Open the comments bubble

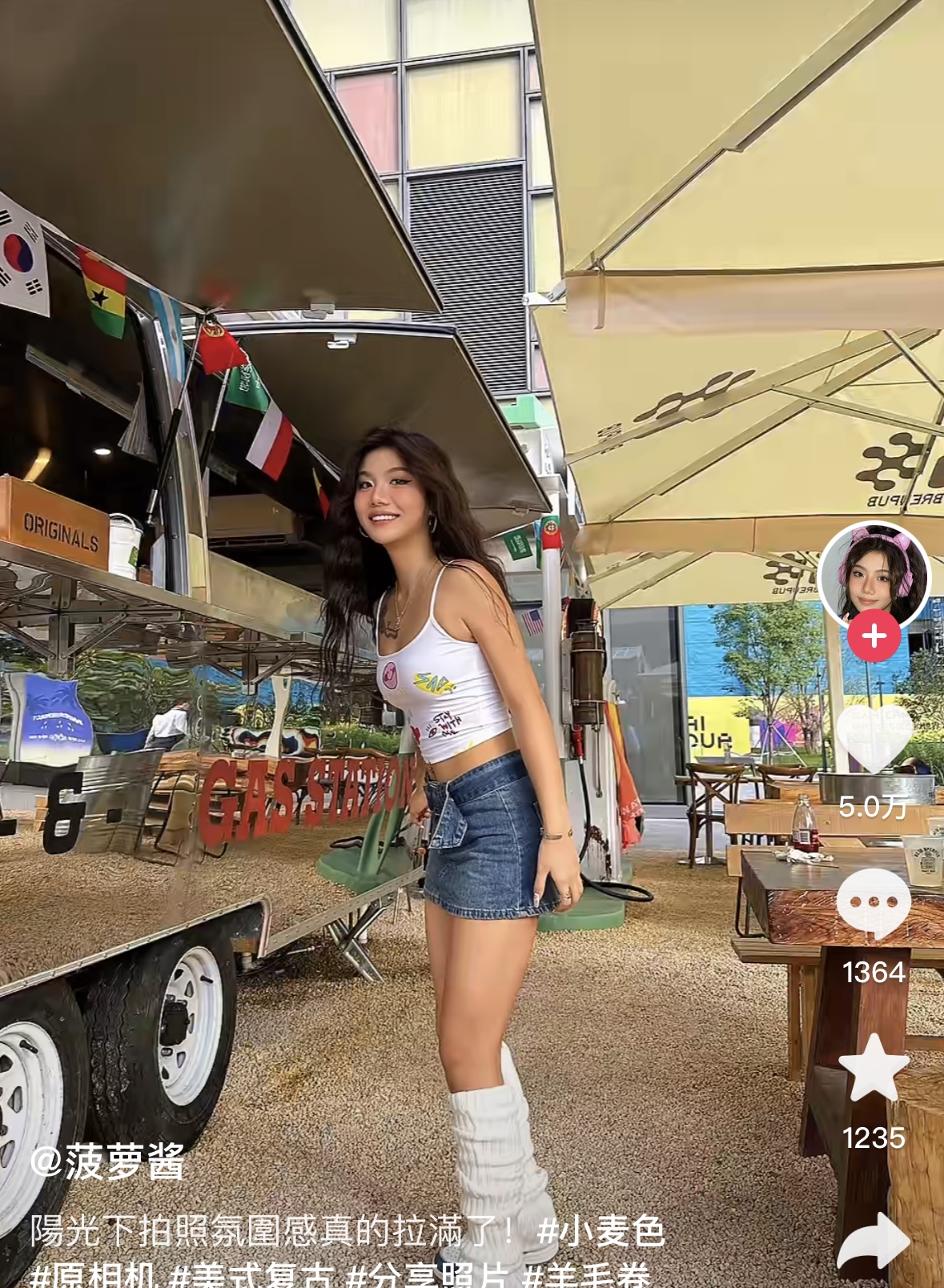click(874, 902)
